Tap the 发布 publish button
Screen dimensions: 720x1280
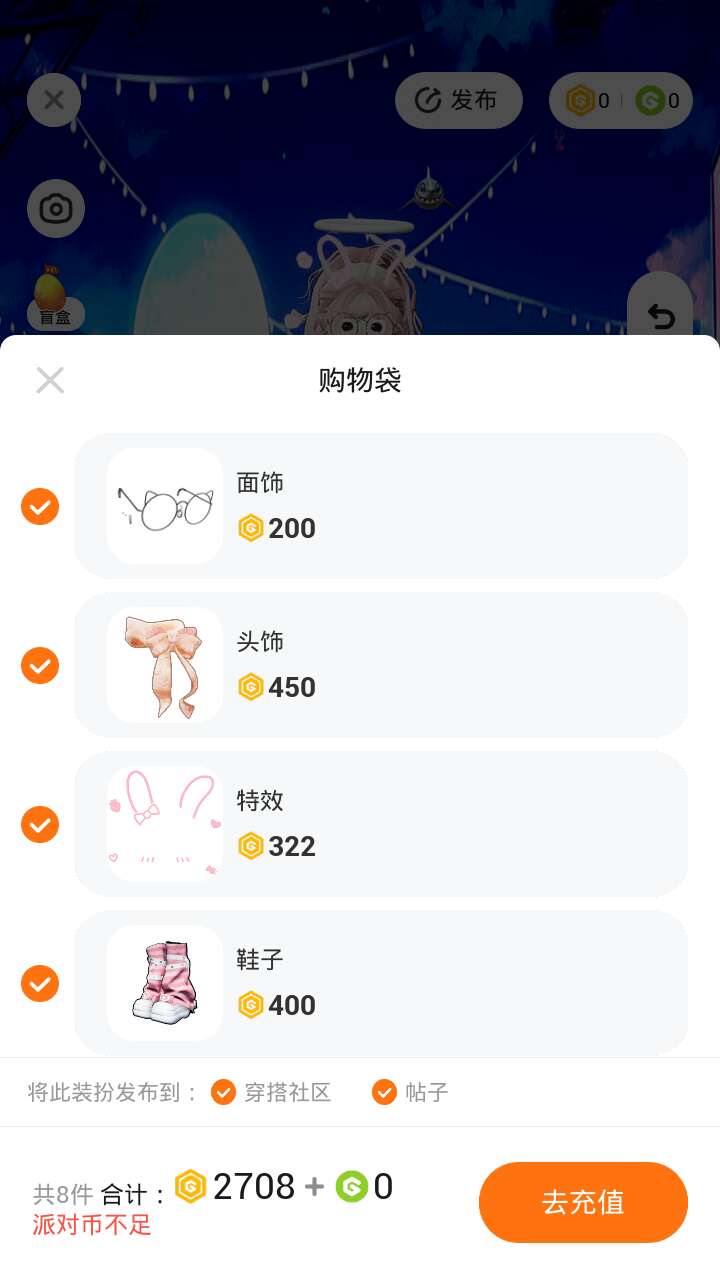[x=459, y=100]
